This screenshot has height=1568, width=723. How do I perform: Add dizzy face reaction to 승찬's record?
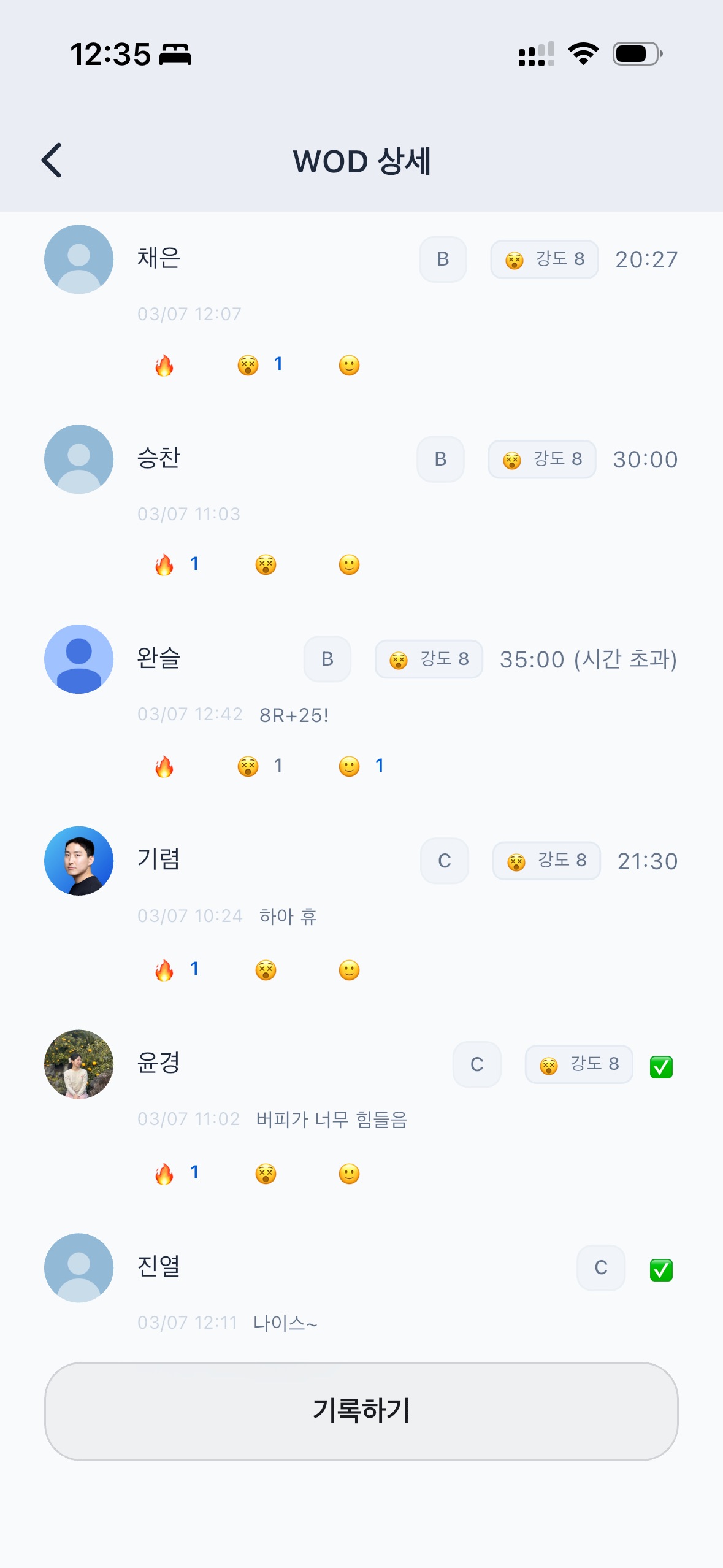click(x=266, y=565)
